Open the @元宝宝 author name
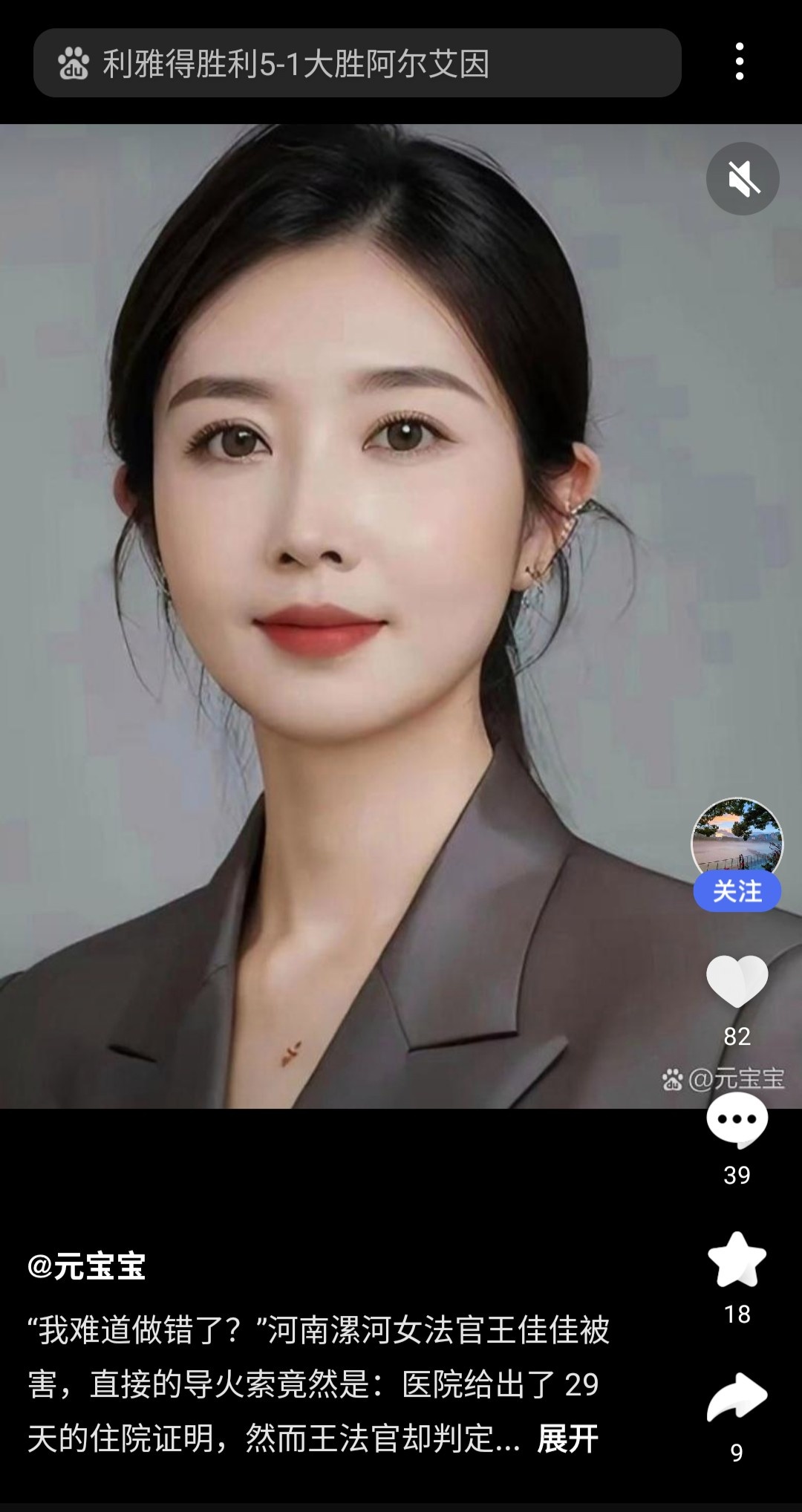Image resolution: width=802 pixels, height=1512 pixels. pyautogui.click(x=87, y=1266)
